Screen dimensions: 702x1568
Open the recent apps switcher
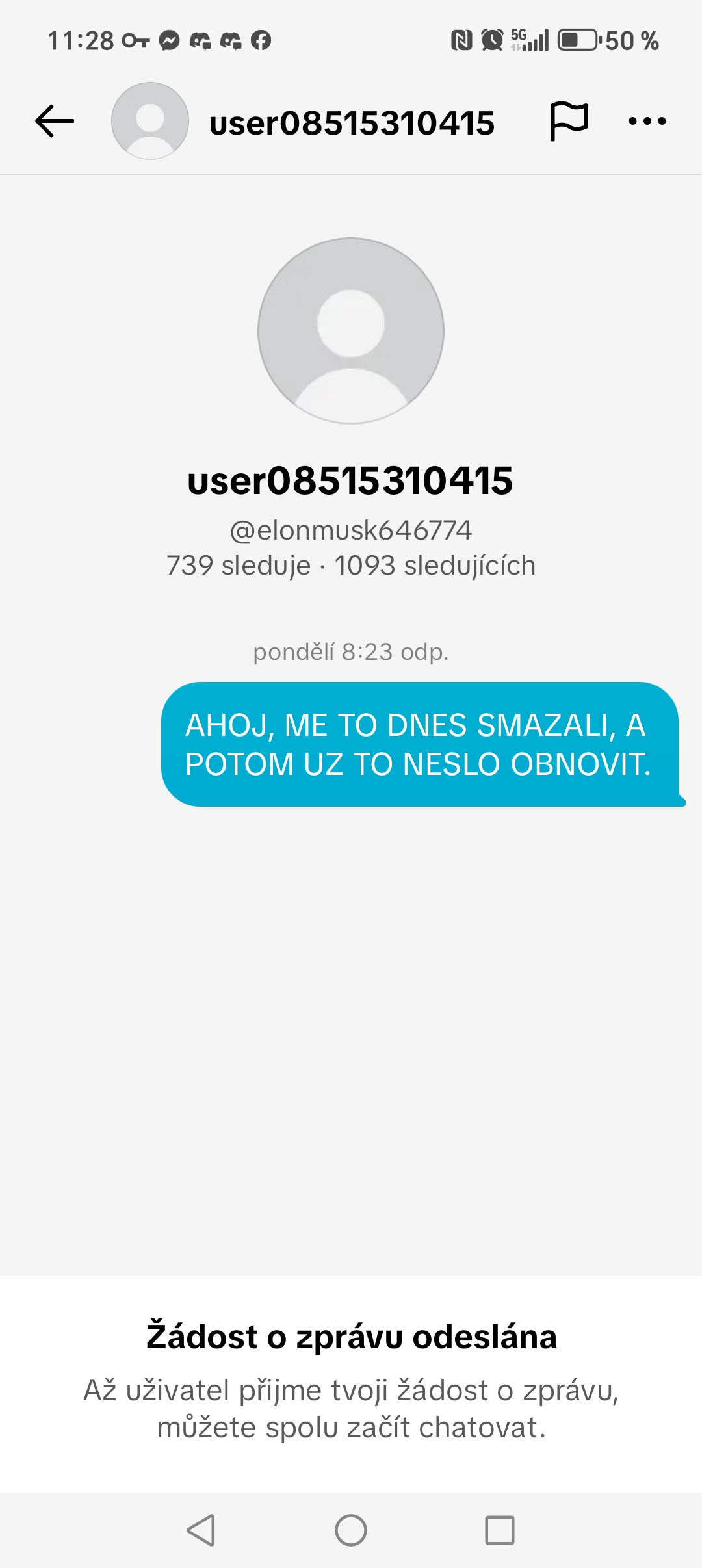(500, 1530)
